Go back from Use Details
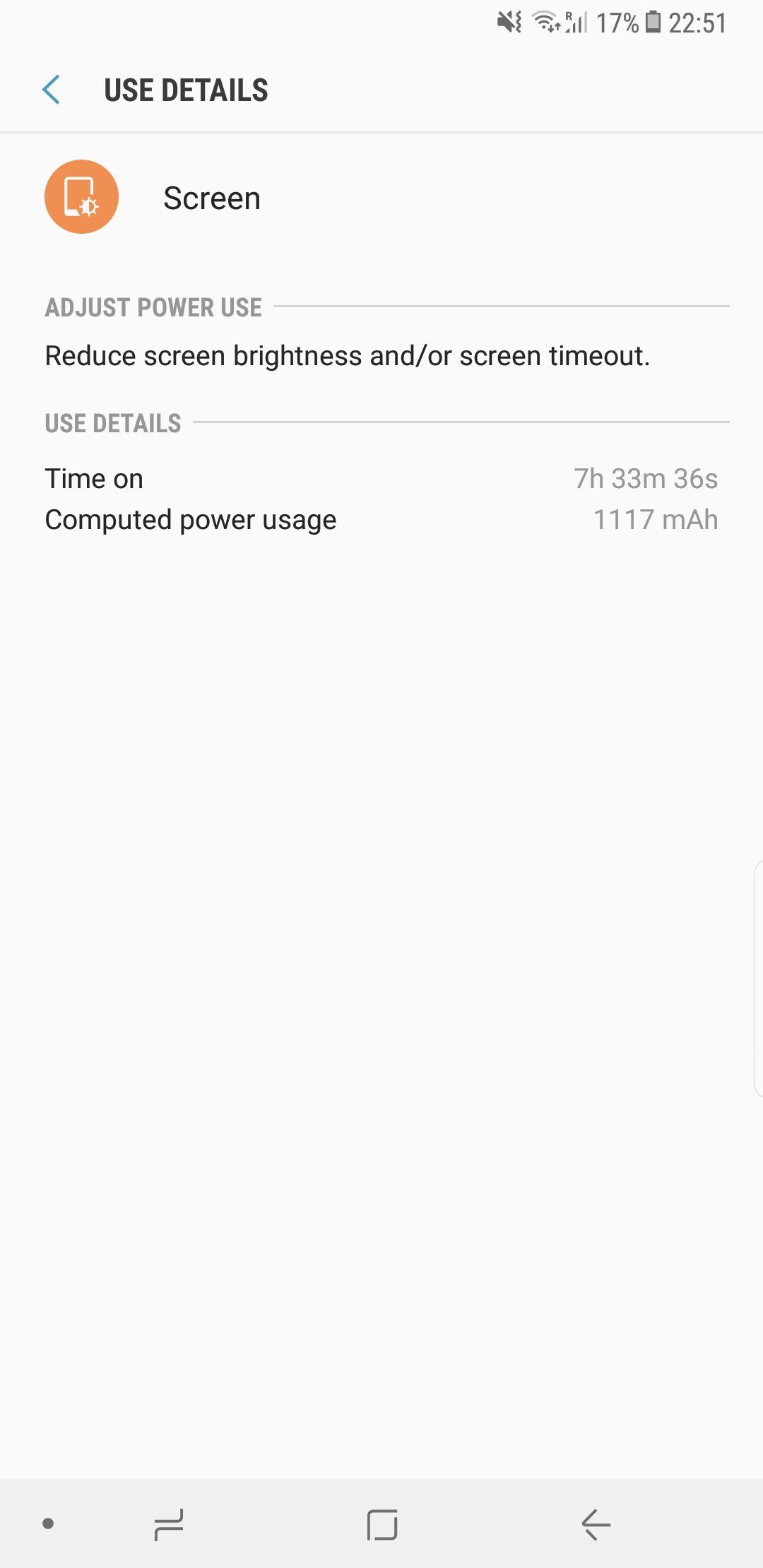Viewport: 763px width, 1568px height. pyautogui.click(x=52, y=90)
